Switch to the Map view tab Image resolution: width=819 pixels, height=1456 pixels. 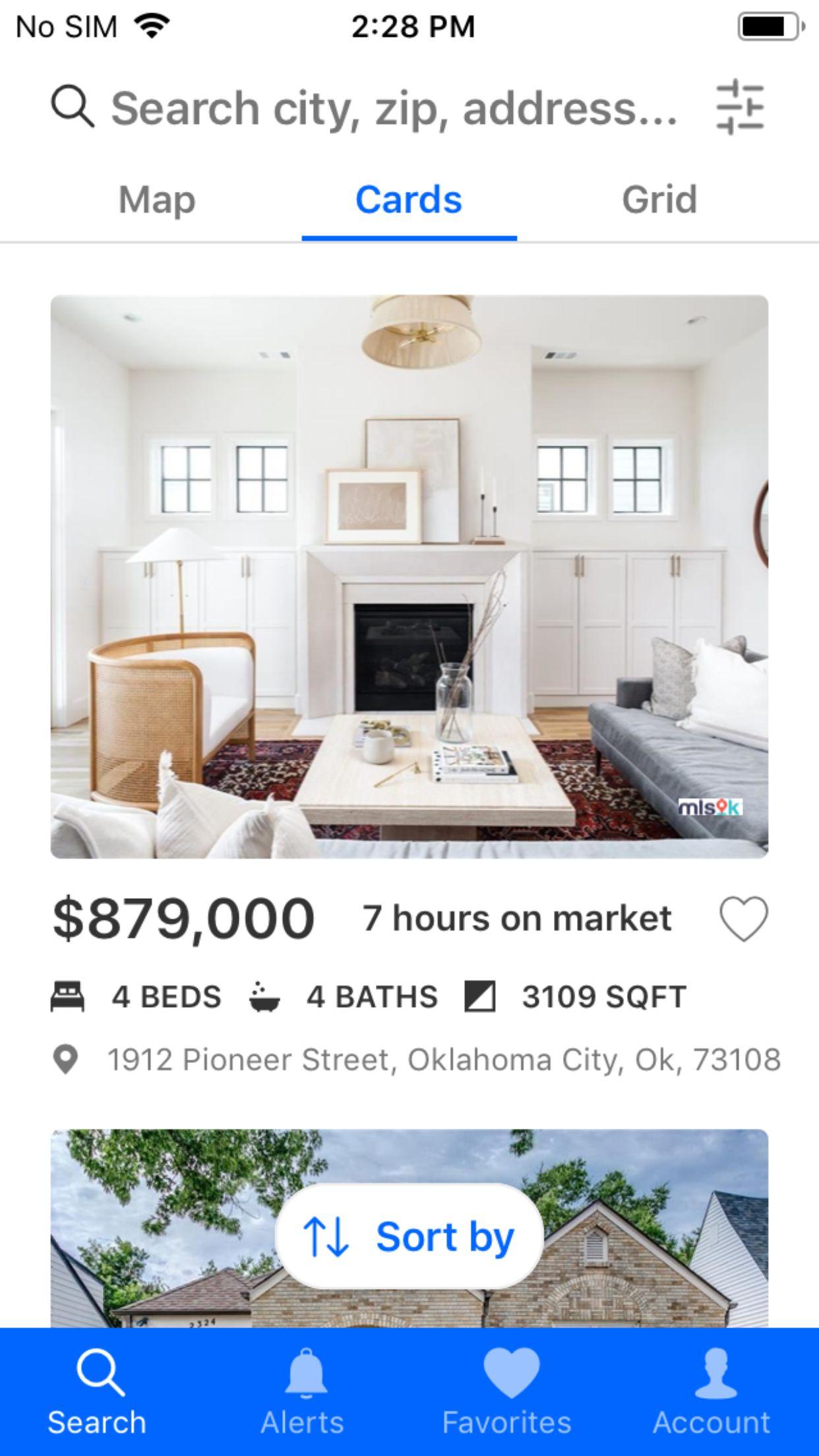[157, 200]
